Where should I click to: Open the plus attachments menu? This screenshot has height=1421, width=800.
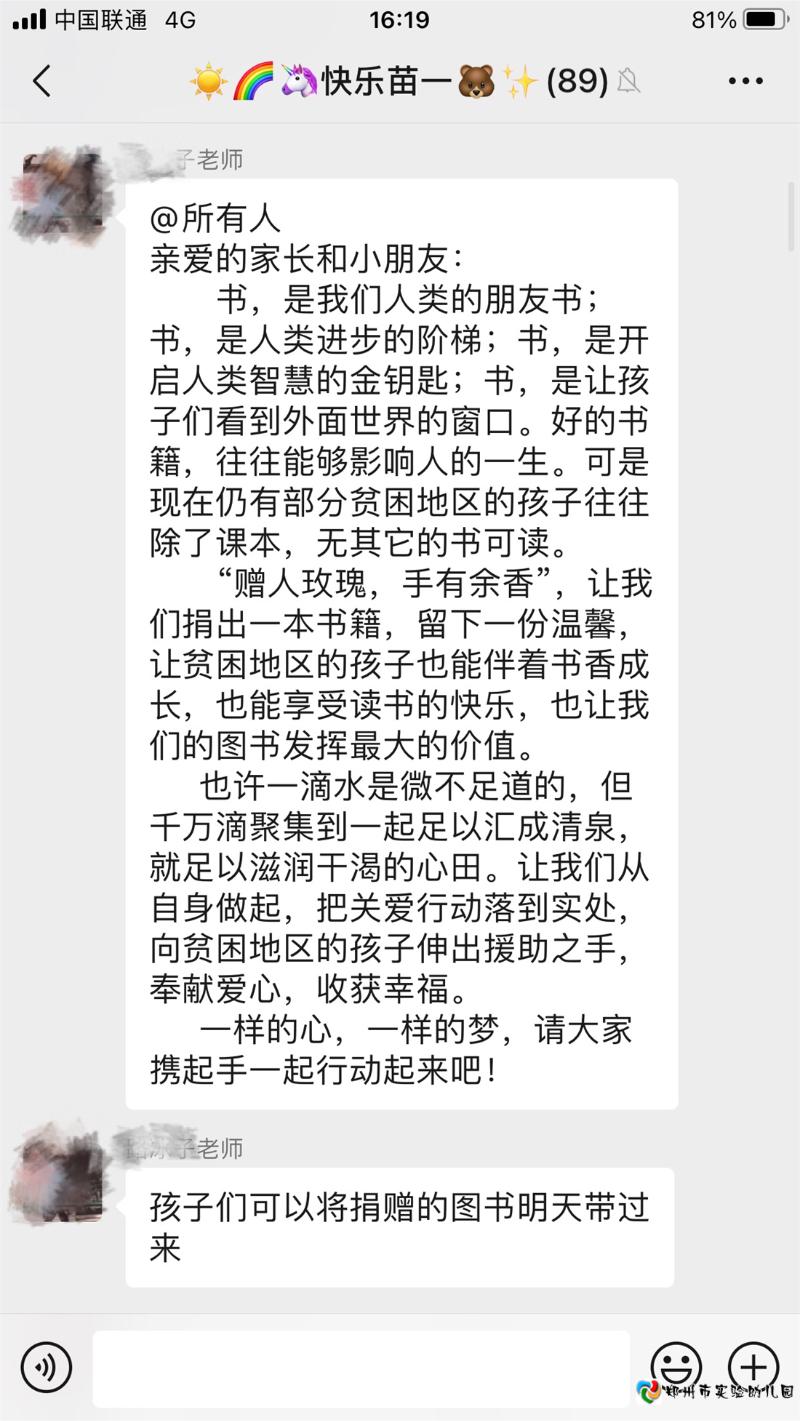753,1366
